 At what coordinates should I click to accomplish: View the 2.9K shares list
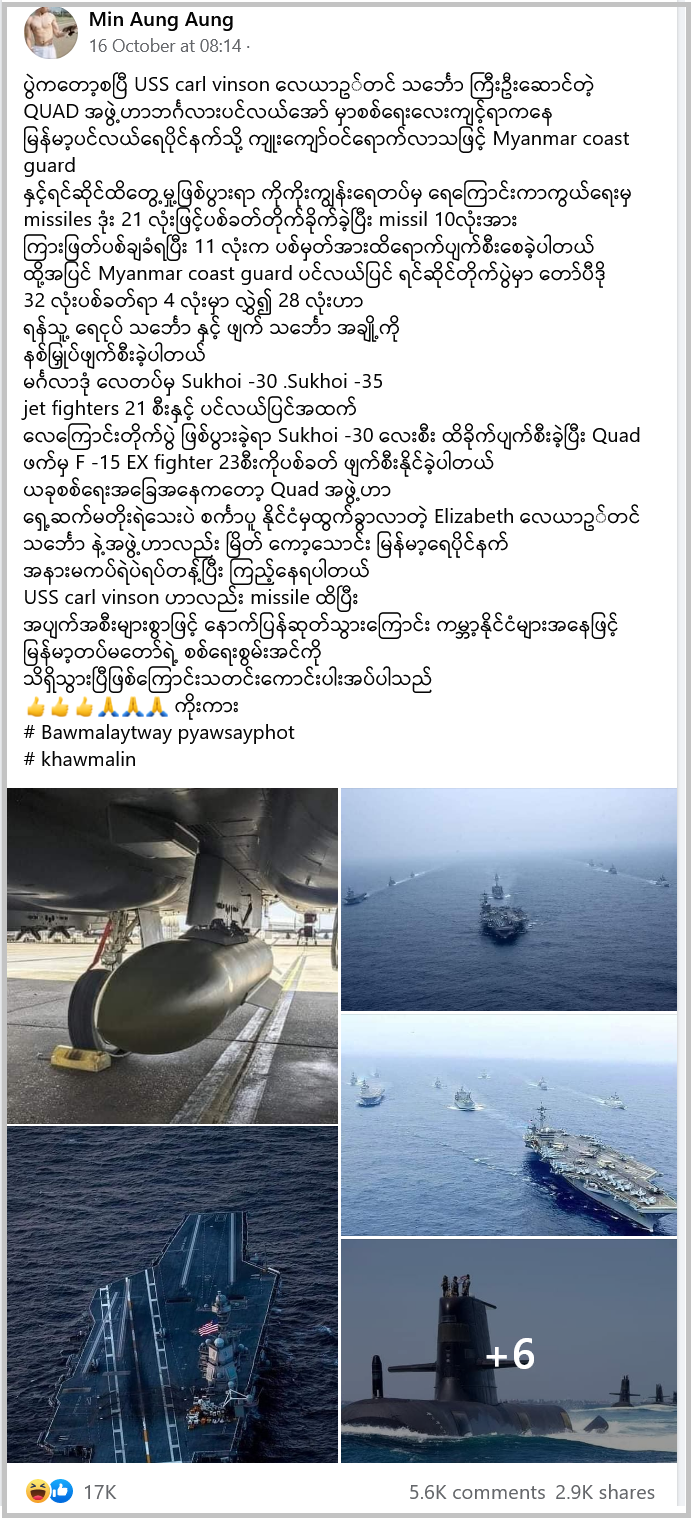605,1492
